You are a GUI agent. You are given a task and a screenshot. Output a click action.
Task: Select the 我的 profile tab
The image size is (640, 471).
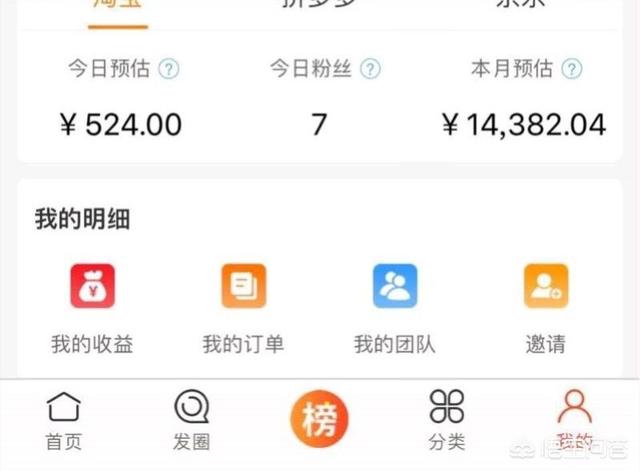[x=574, y=420]
